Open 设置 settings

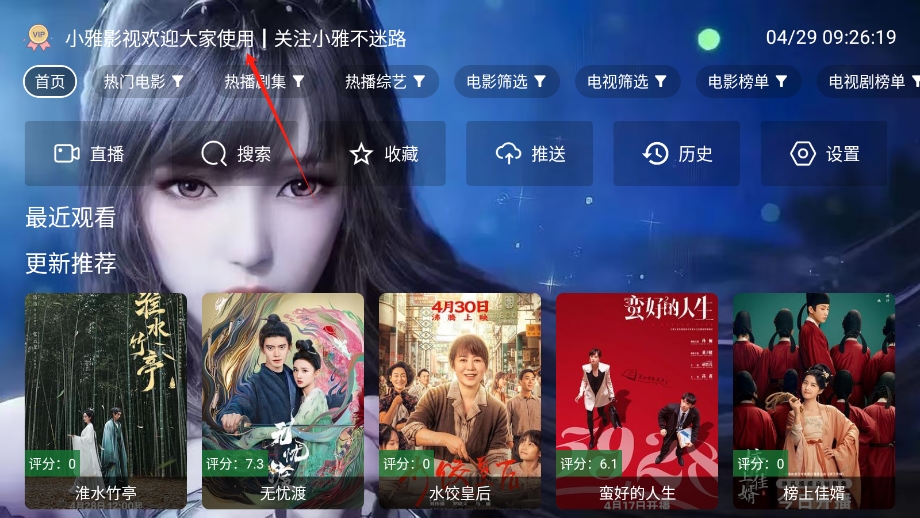824,154
